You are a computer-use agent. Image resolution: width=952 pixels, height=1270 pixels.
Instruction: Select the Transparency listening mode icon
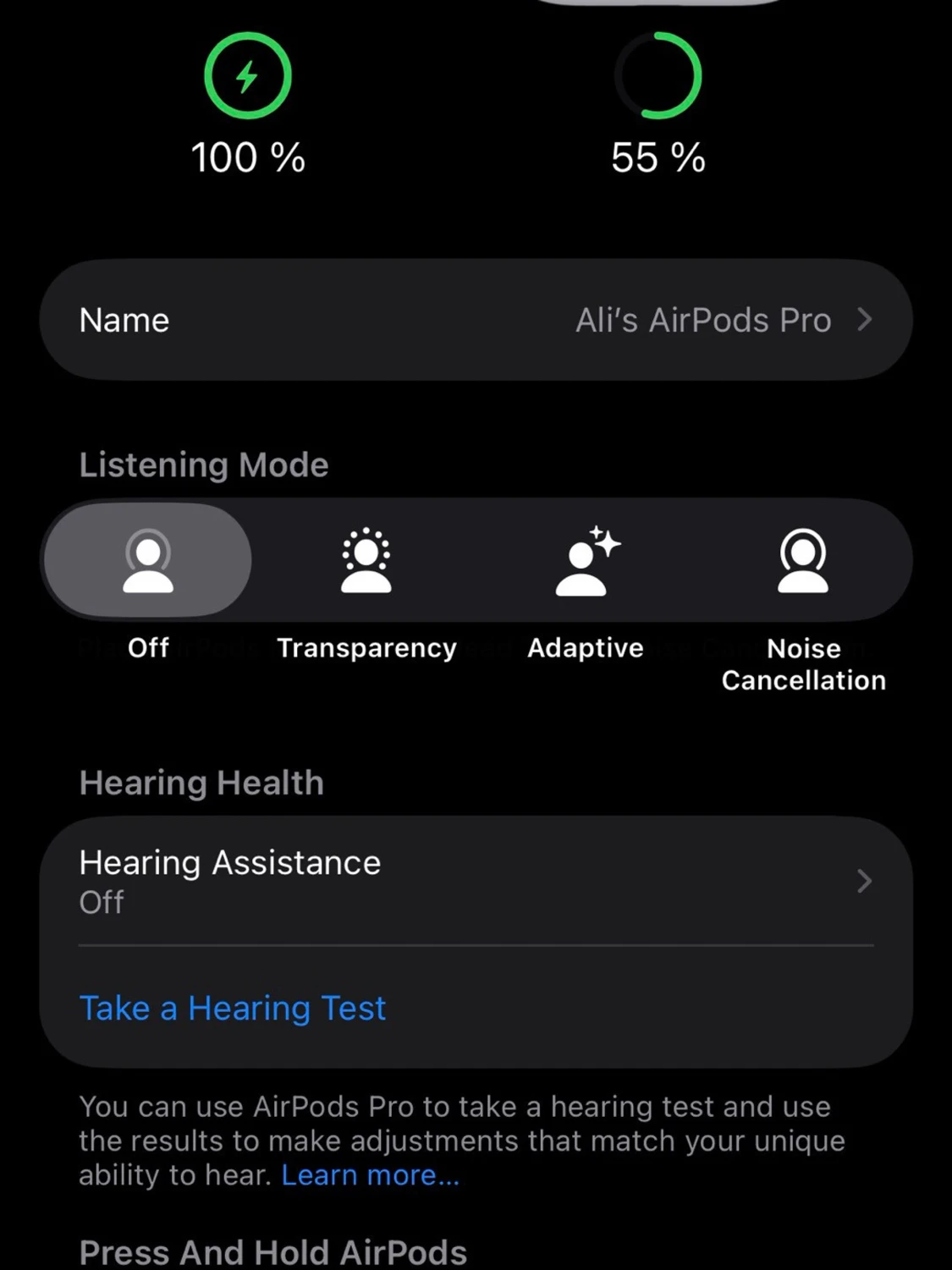point(367,561)
